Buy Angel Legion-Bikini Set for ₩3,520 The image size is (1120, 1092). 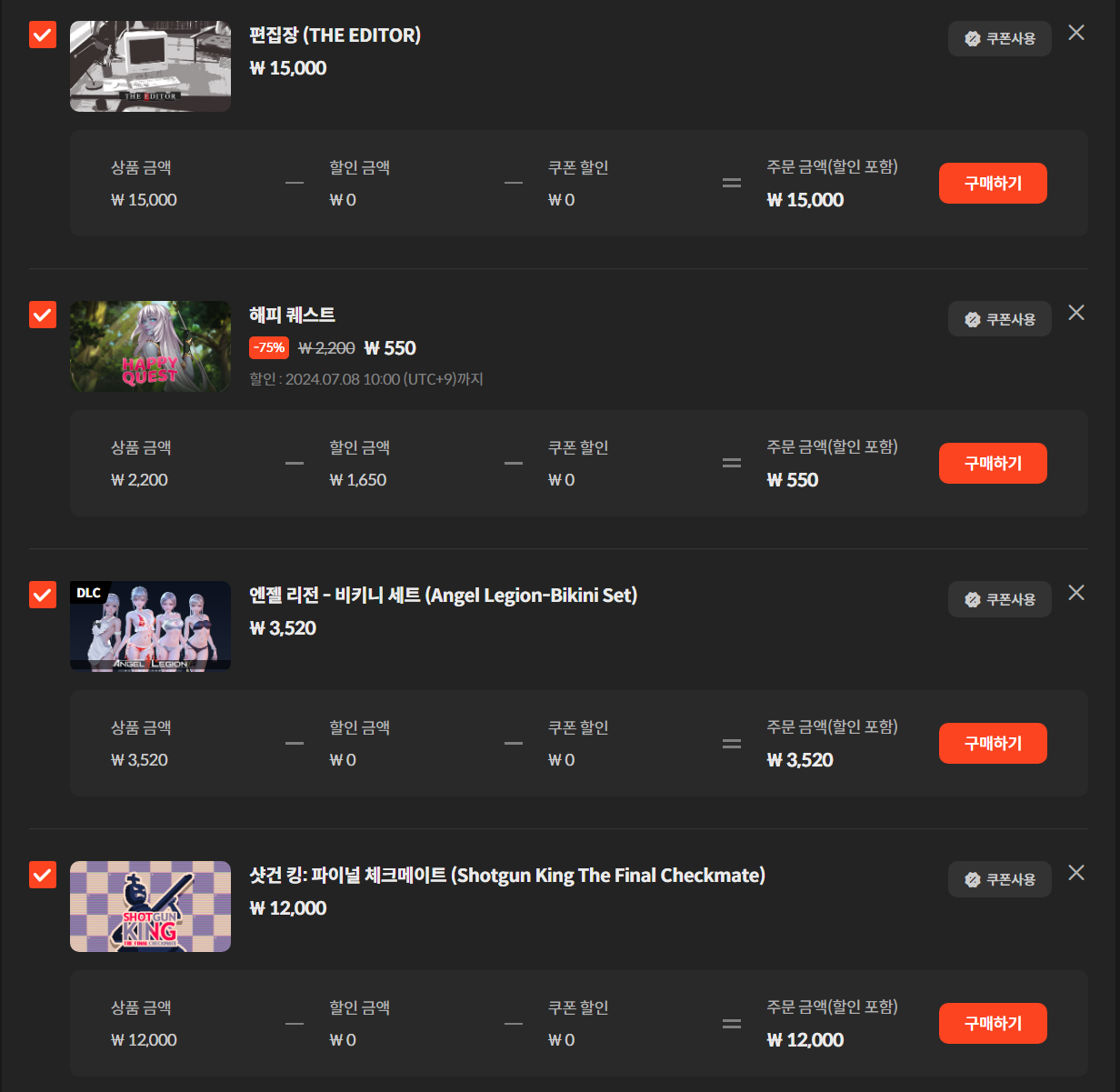(993, 743)
